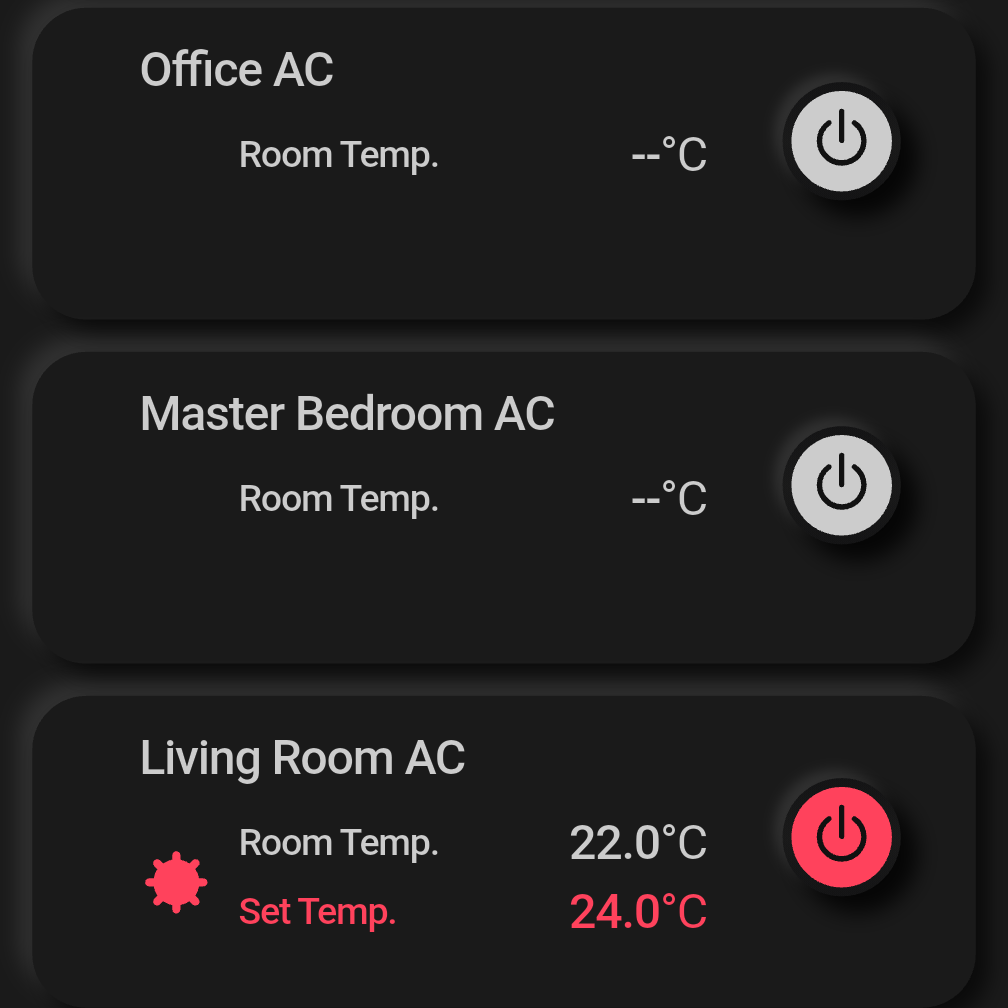The width and height of the screenshot is (1008, 1008).
Task: Turn on the Office AC power button
Action: click(x=841, y=140)
